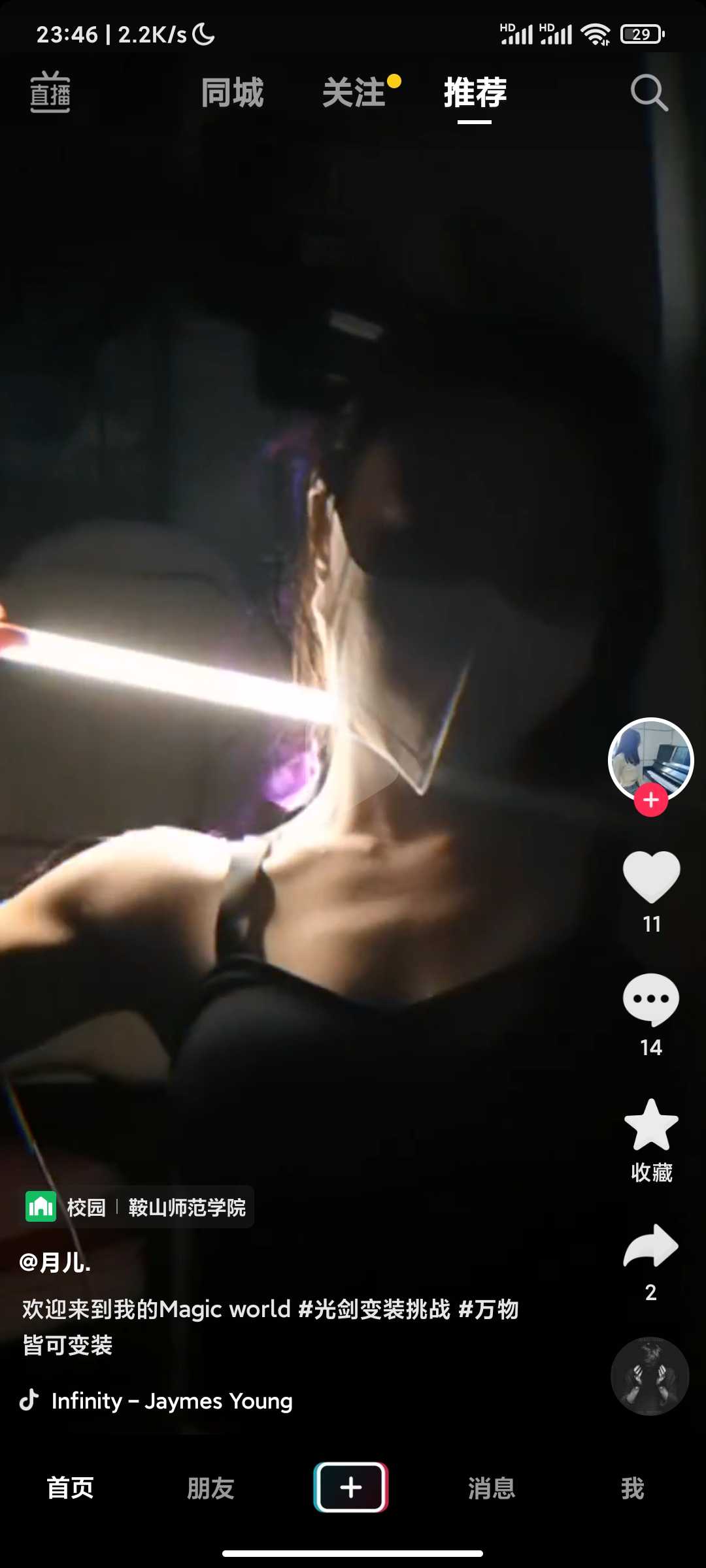Image resolution: width=706 pixels, height=1568 pixels.
Task: Switch to the 关注 tab
Action: pos(354,92)
